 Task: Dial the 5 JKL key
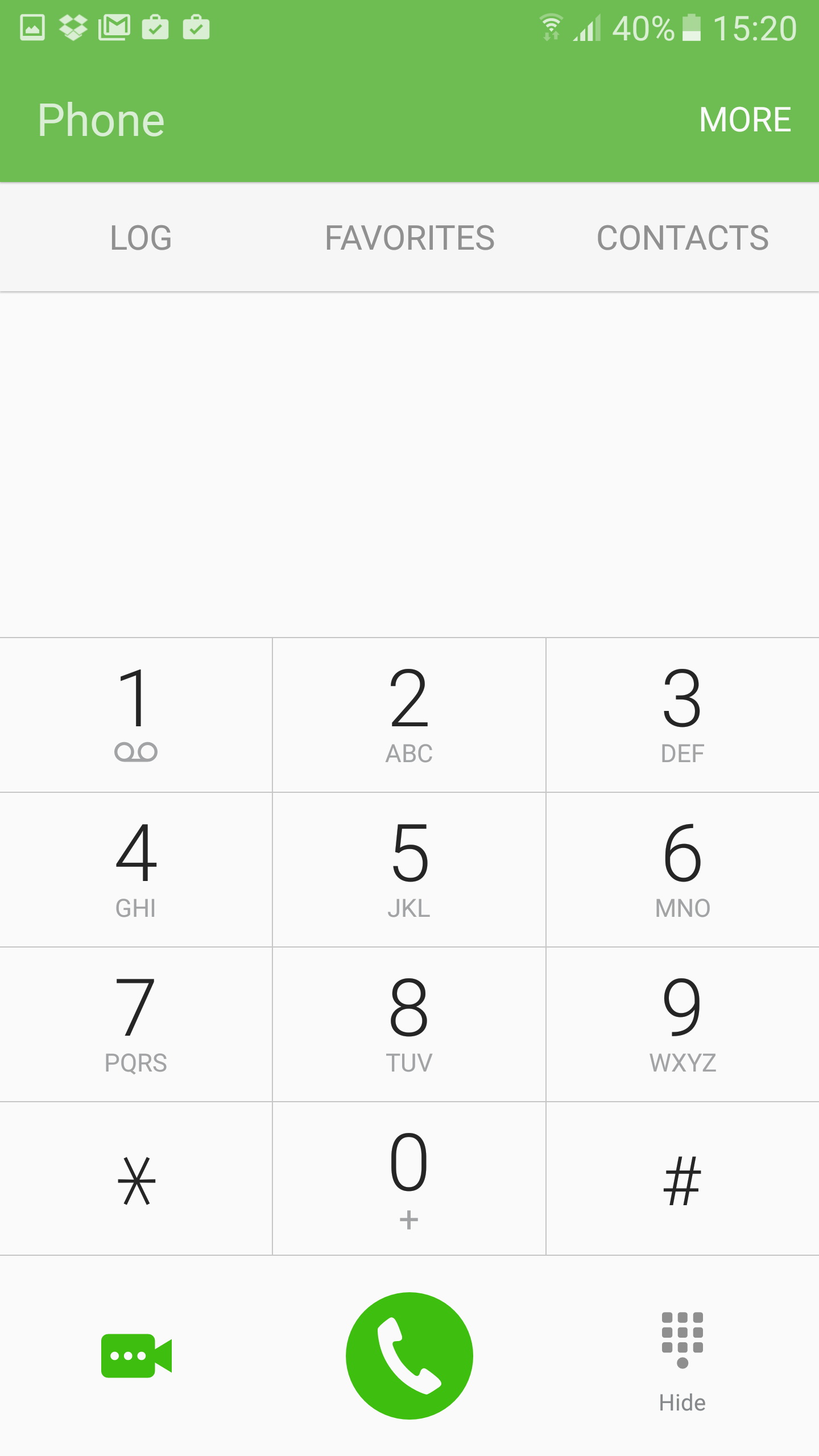(x=409, y=869)
